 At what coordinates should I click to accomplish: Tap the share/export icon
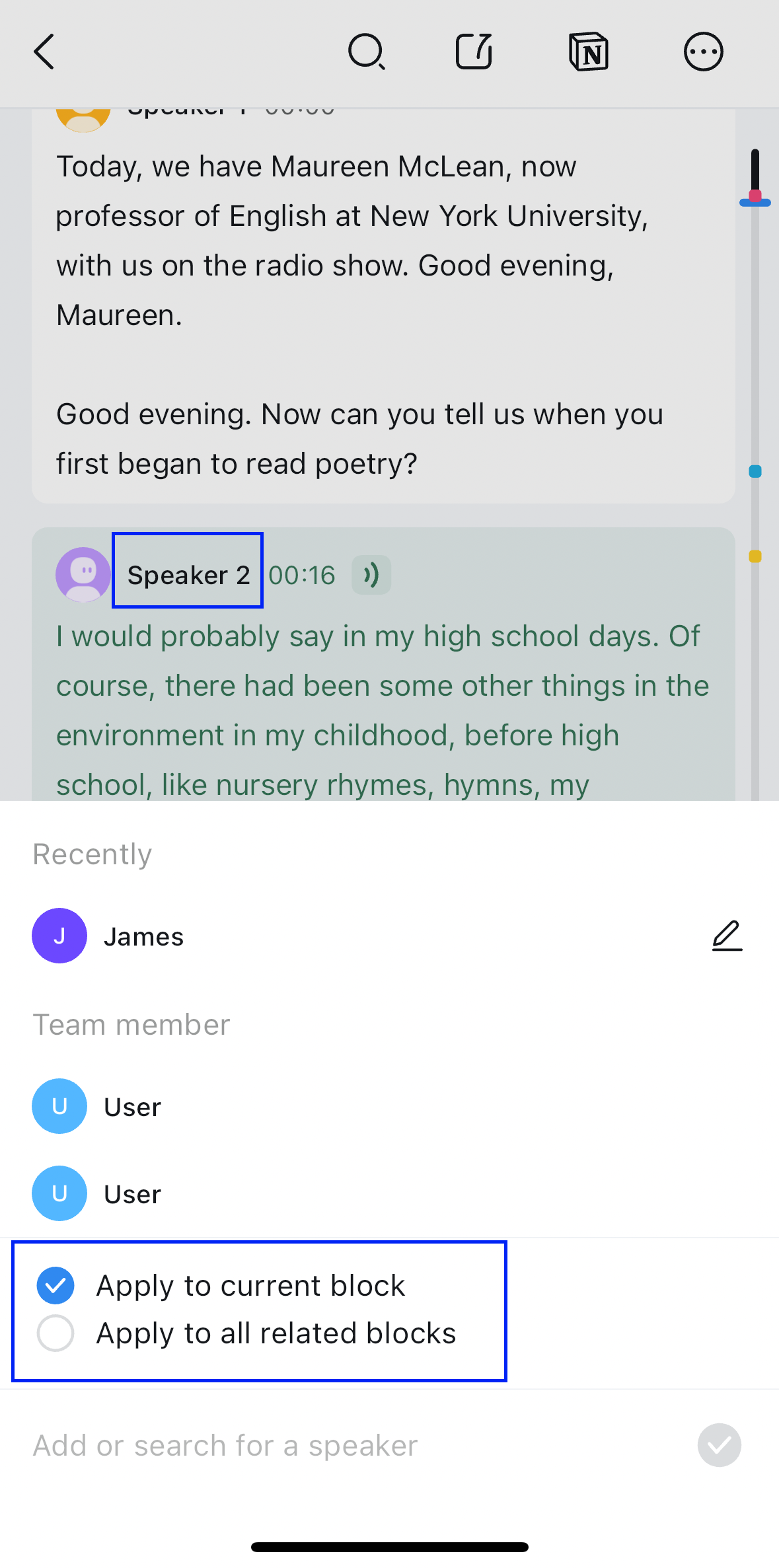tap(474, 52)
